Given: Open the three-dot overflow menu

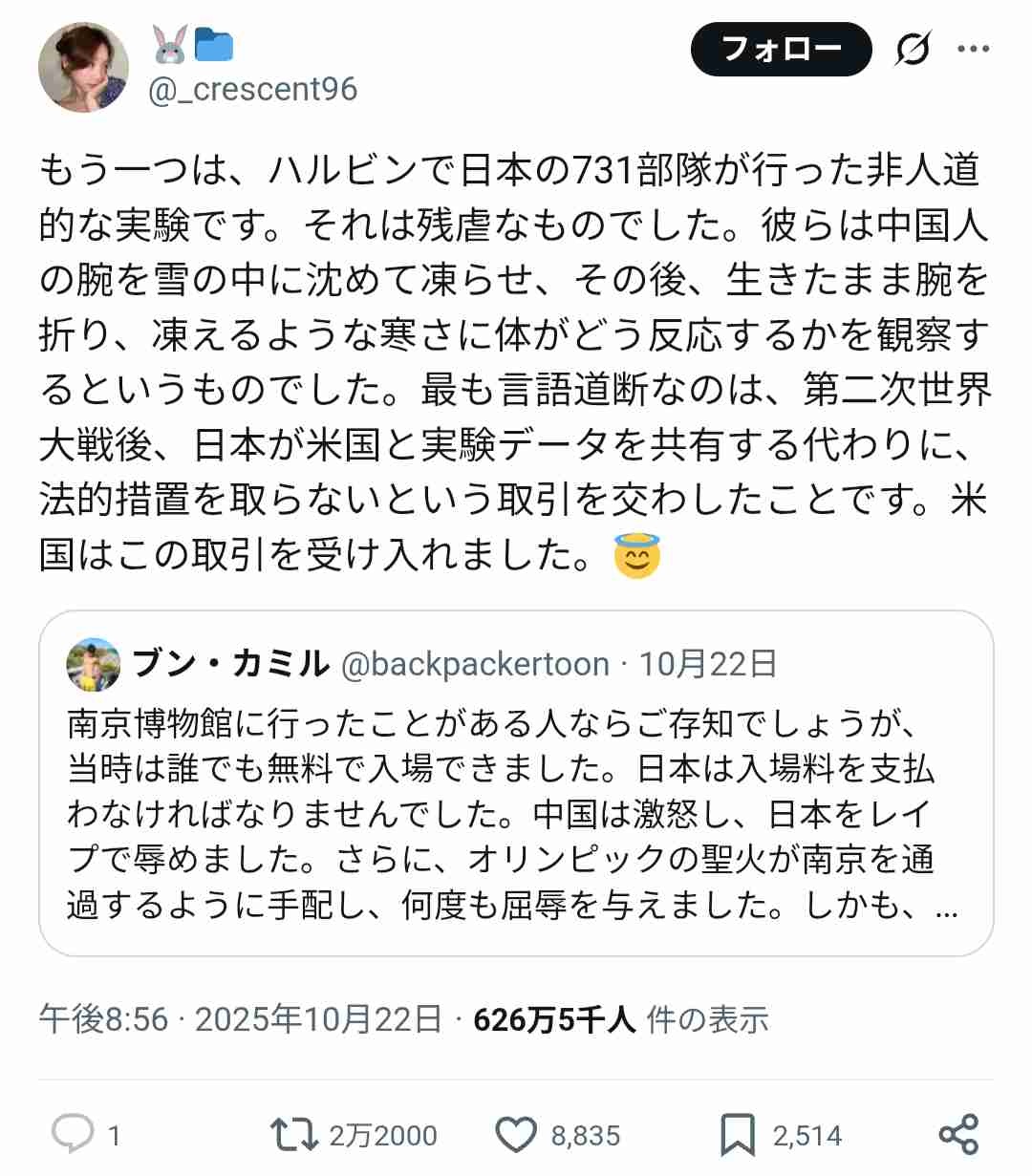Looking at the screenshot, I should click(973, 50).
